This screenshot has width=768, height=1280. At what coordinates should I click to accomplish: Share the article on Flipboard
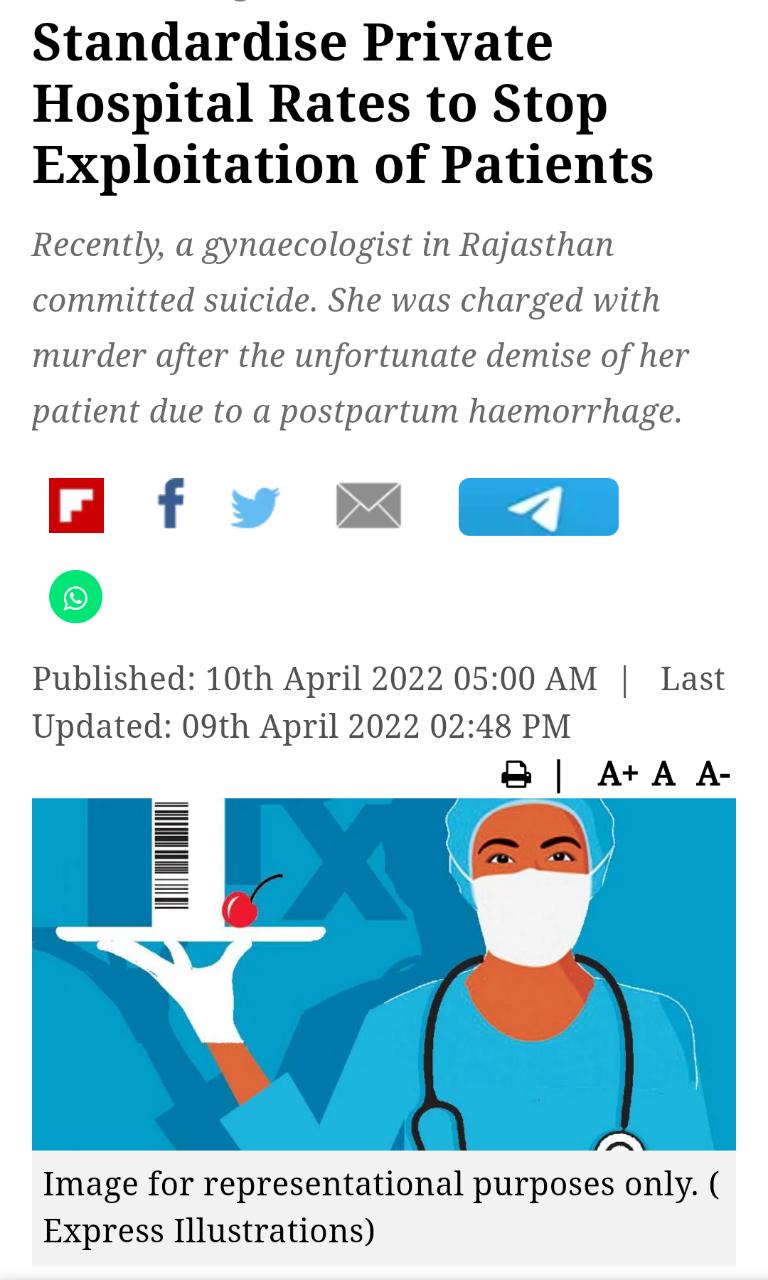[76, 505]
